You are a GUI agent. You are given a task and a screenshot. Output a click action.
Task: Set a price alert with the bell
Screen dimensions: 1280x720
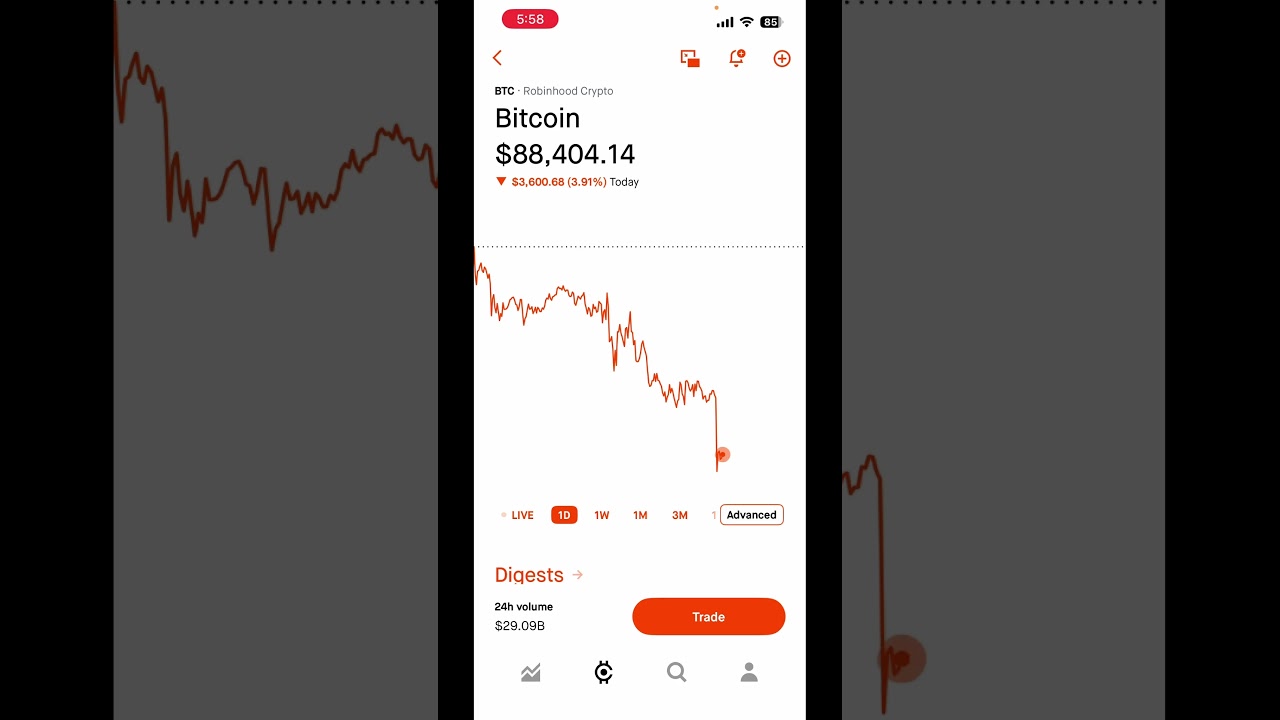pyautogui.click(x=737, y=58)
